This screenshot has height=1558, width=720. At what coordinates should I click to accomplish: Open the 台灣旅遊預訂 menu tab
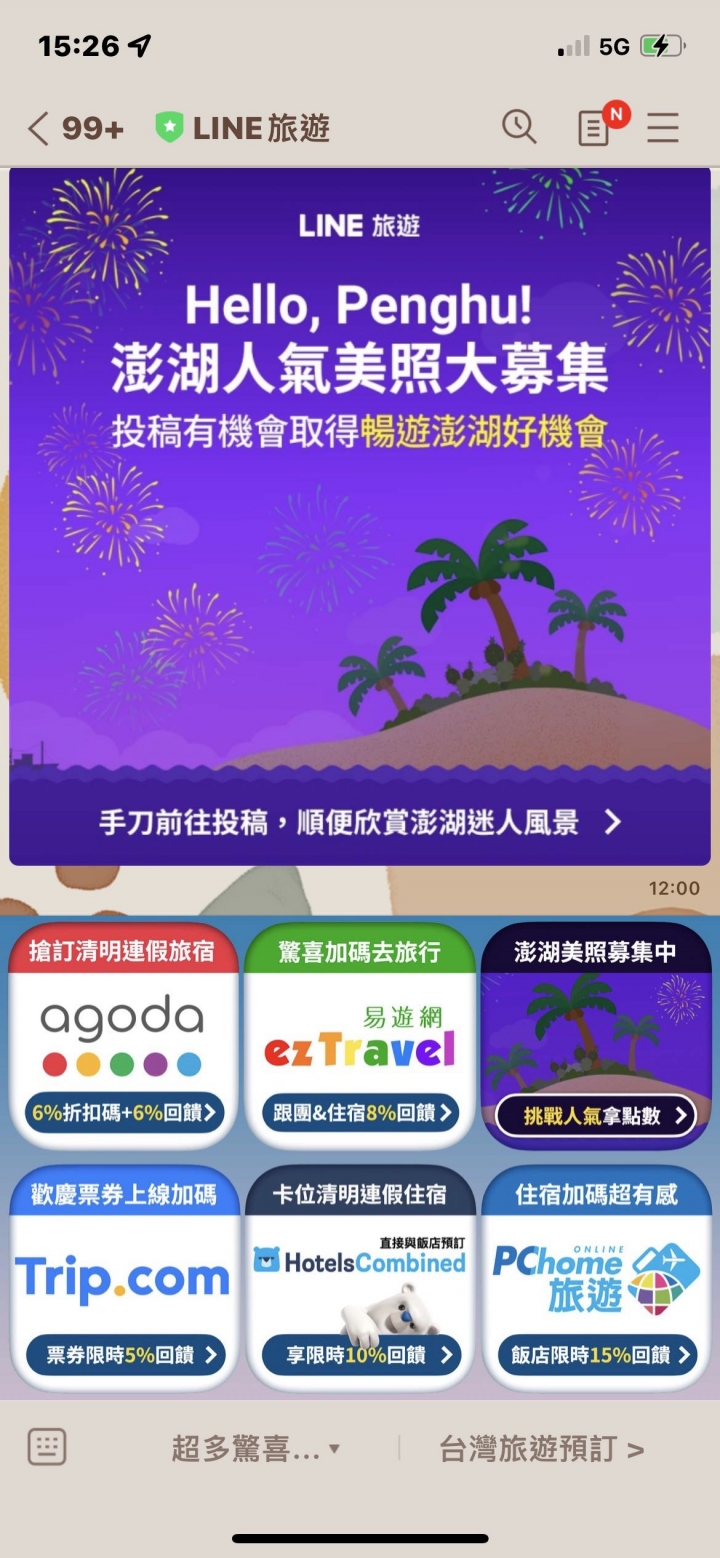pyautogui.click(x=541, y=1448)
